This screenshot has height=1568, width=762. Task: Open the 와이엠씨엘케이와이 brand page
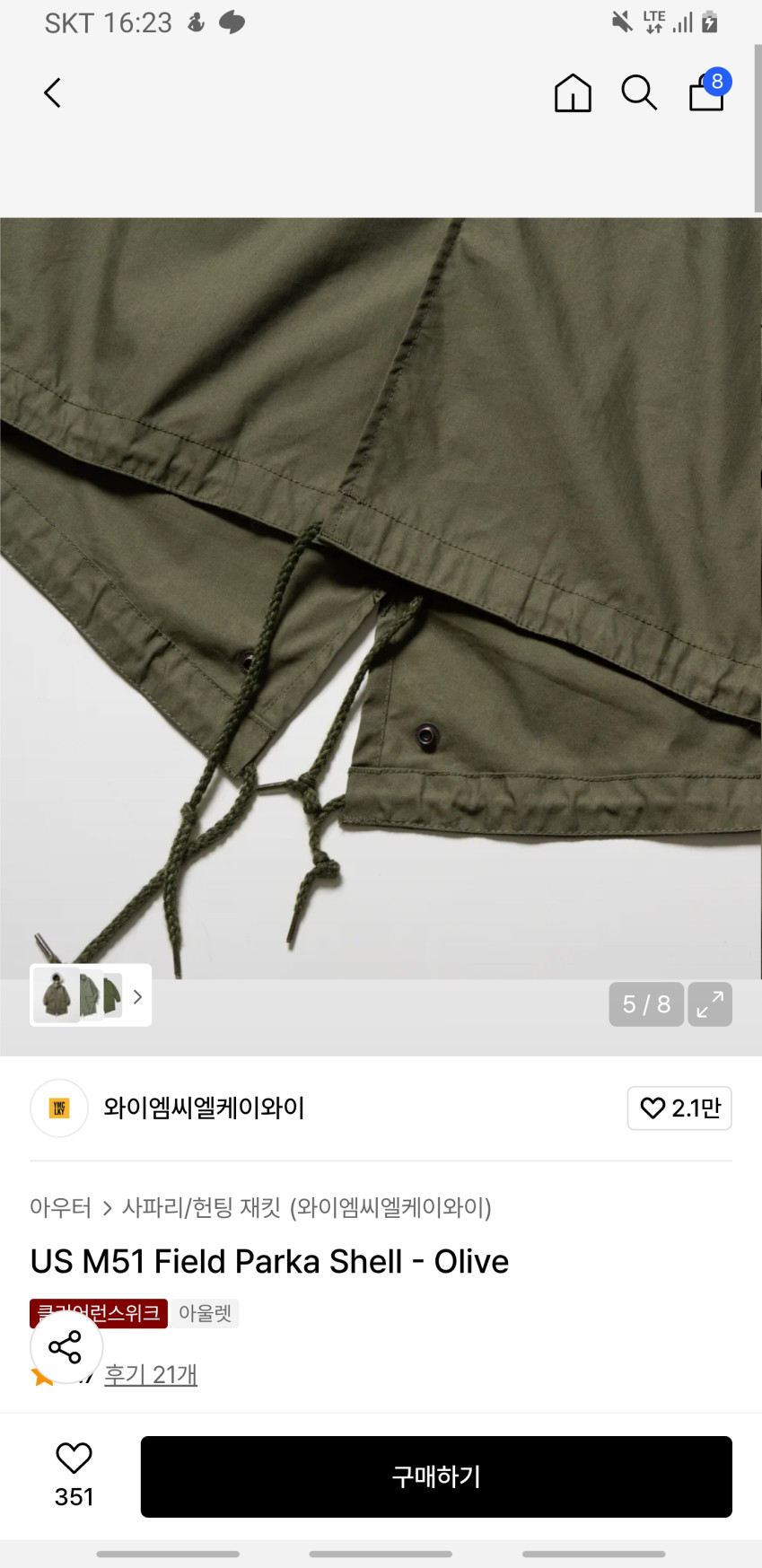pyautogui.click(x=204, y=1108)
